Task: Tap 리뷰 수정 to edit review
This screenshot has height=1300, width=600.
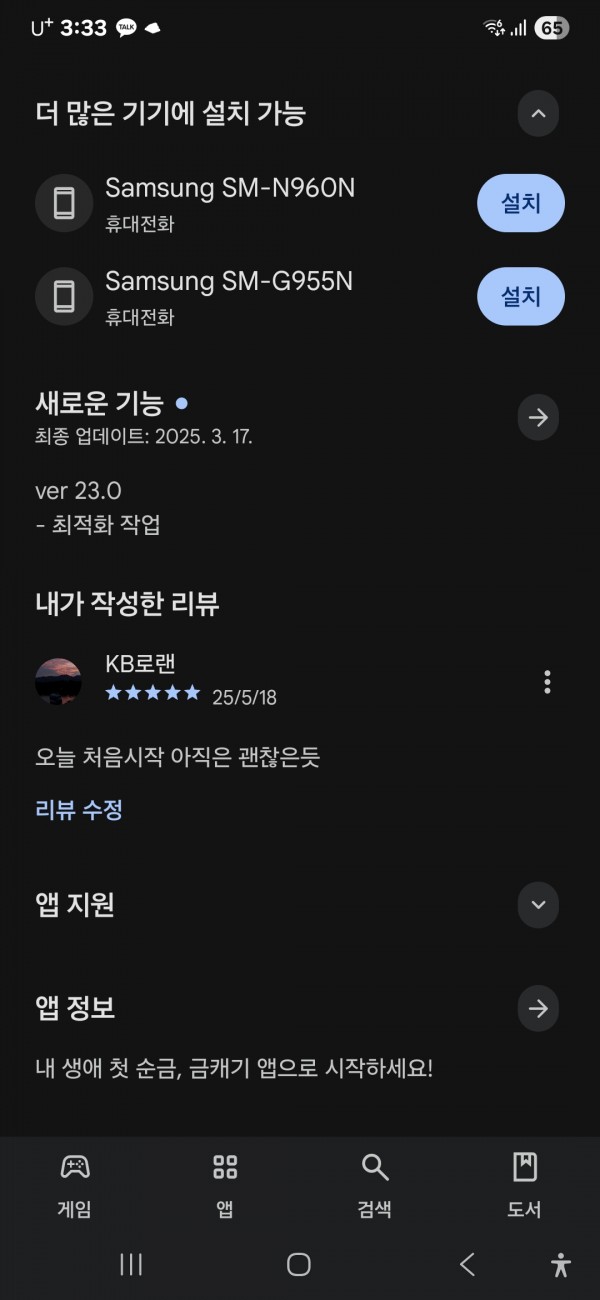Action: pos(79,810)
